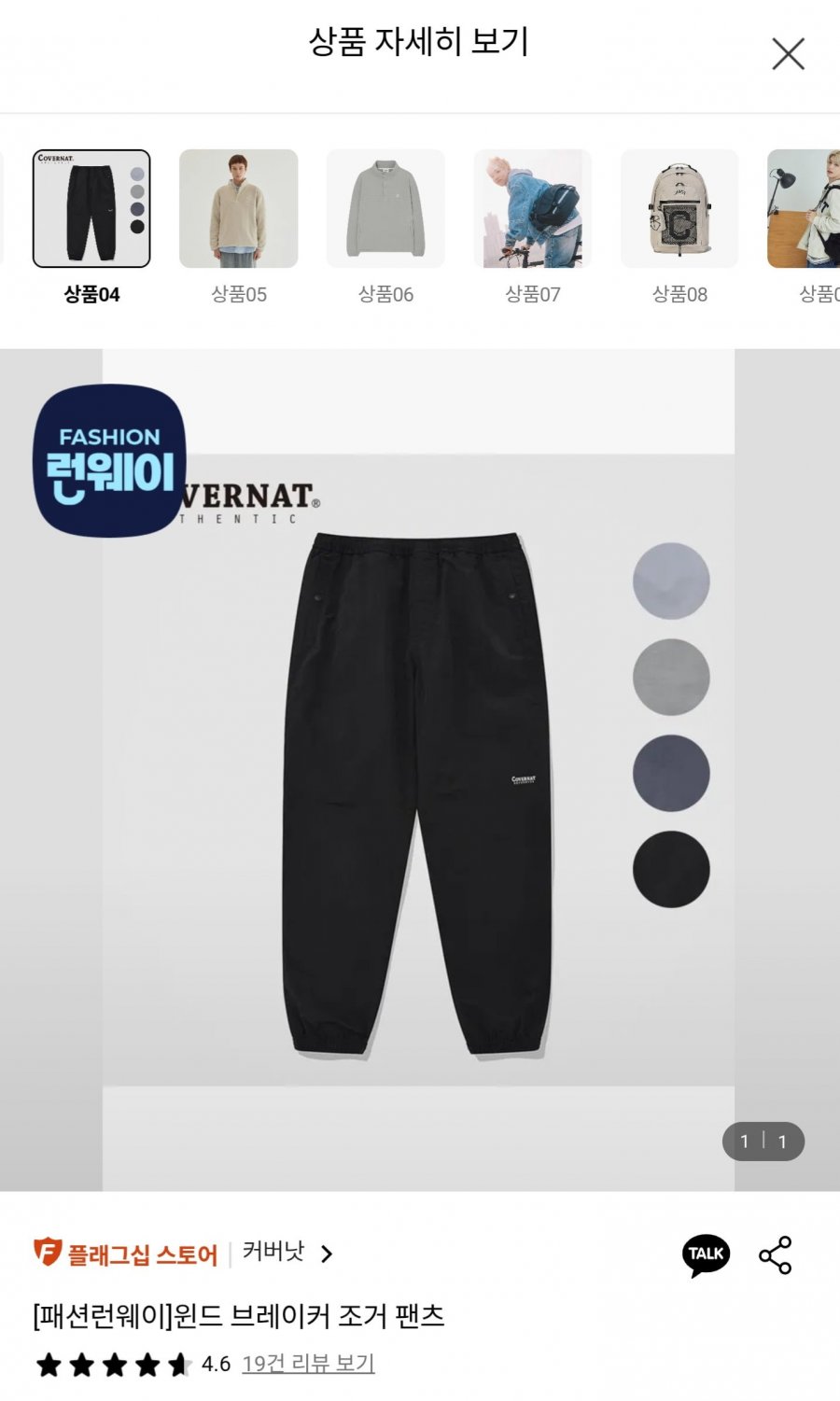Screen dimensions: 840x1401
Task: Select the 상품07 thumbnail
Action: (x=532, y=209)
